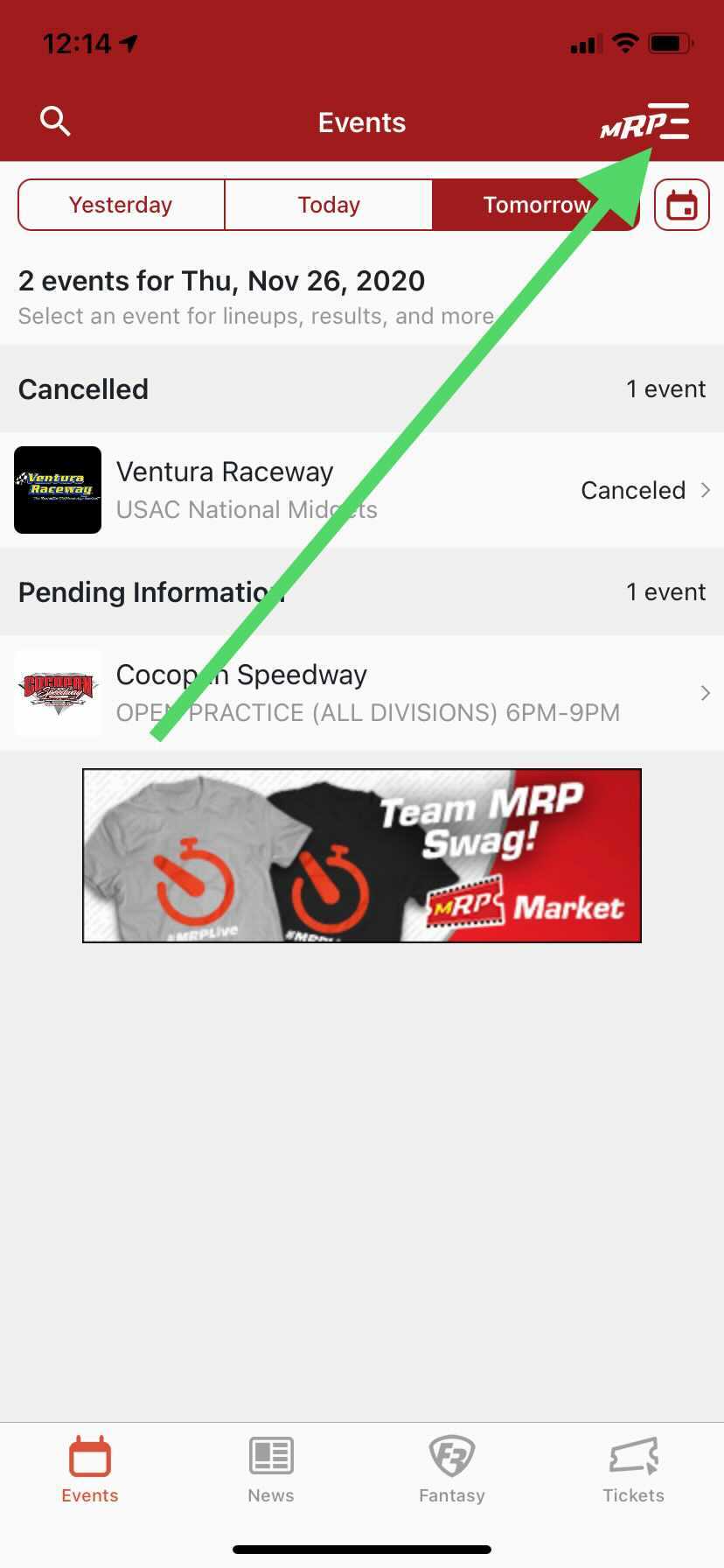Switch to the News tab
Image resolution: width=724 pixels, height=1568 pixels.
[271, 1470]
